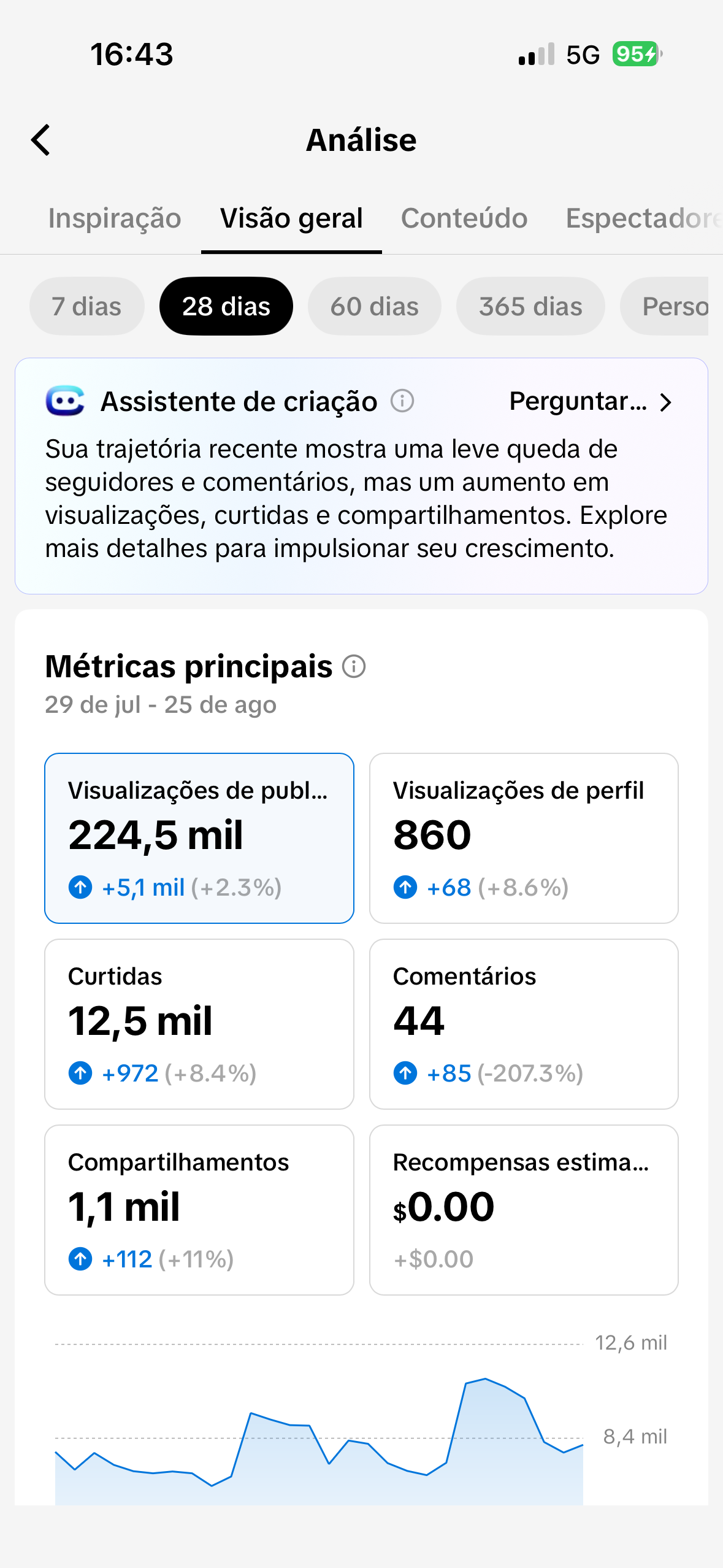Select the 60 dias period chip
The image size is (723, 1568).
click(x=374, y=306)
